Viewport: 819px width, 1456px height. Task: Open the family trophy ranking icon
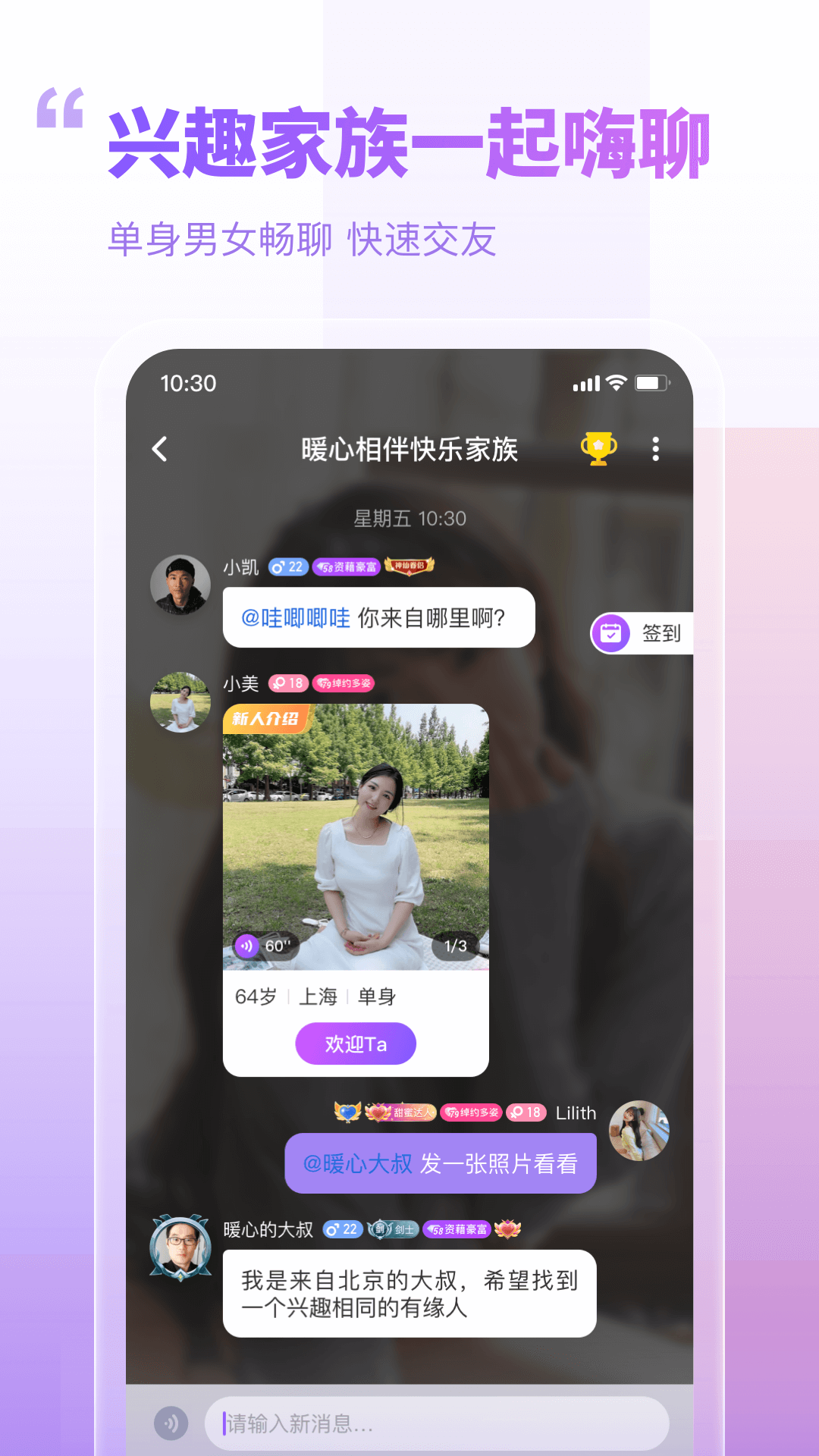point(598,449)
